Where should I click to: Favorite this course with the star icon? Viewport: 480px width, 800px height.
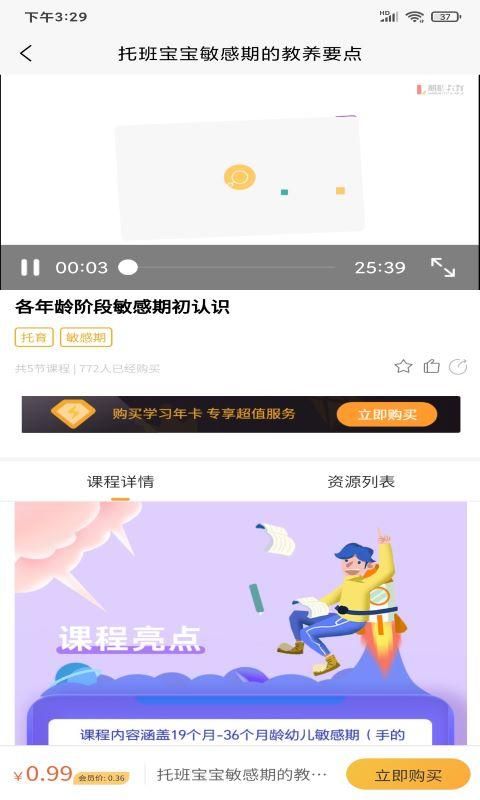403,366
